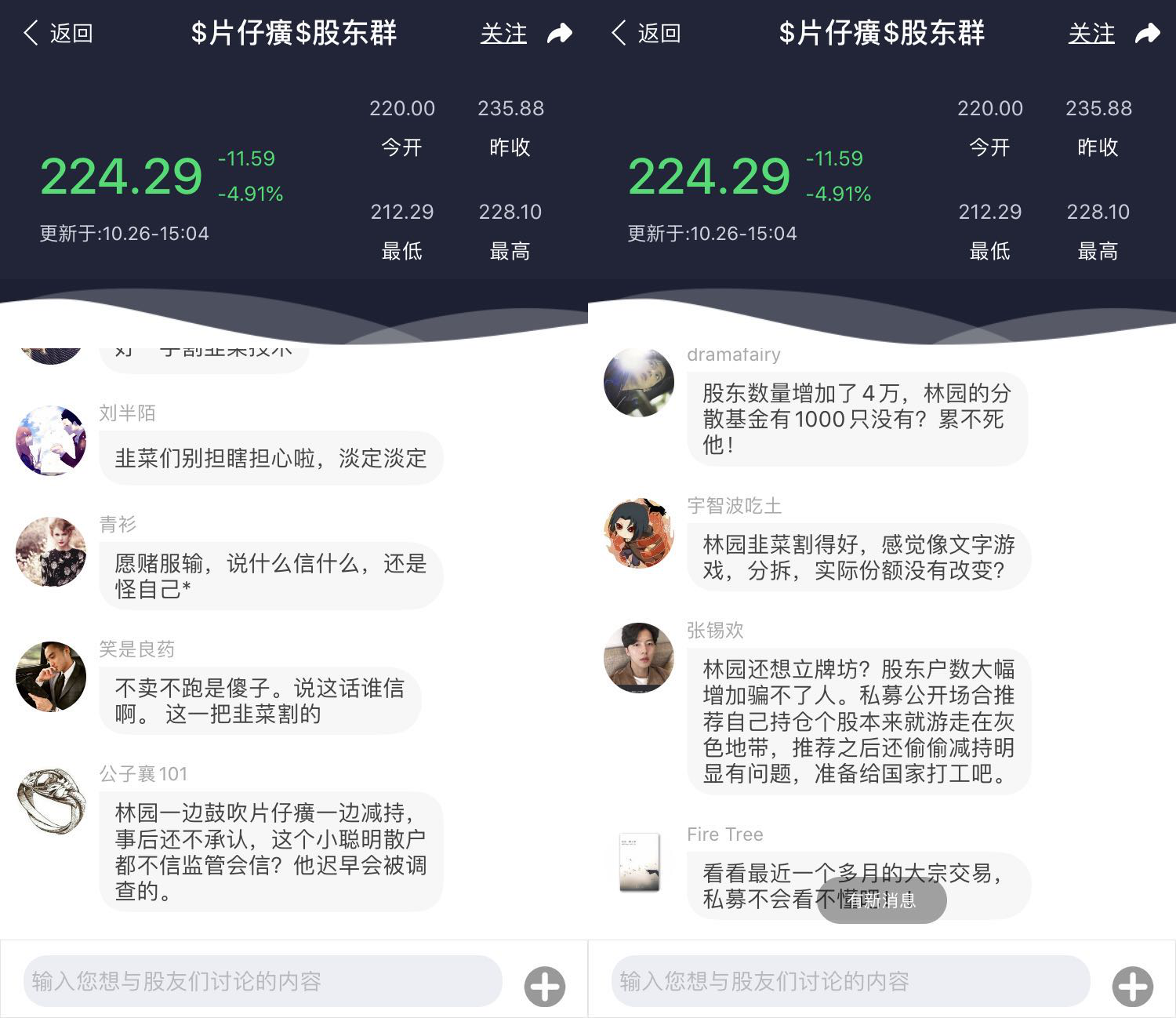Screen dimensions: 1176x1018
Task: Tap 关注 above the chat with 刘半陌
Action: (503, 34)
